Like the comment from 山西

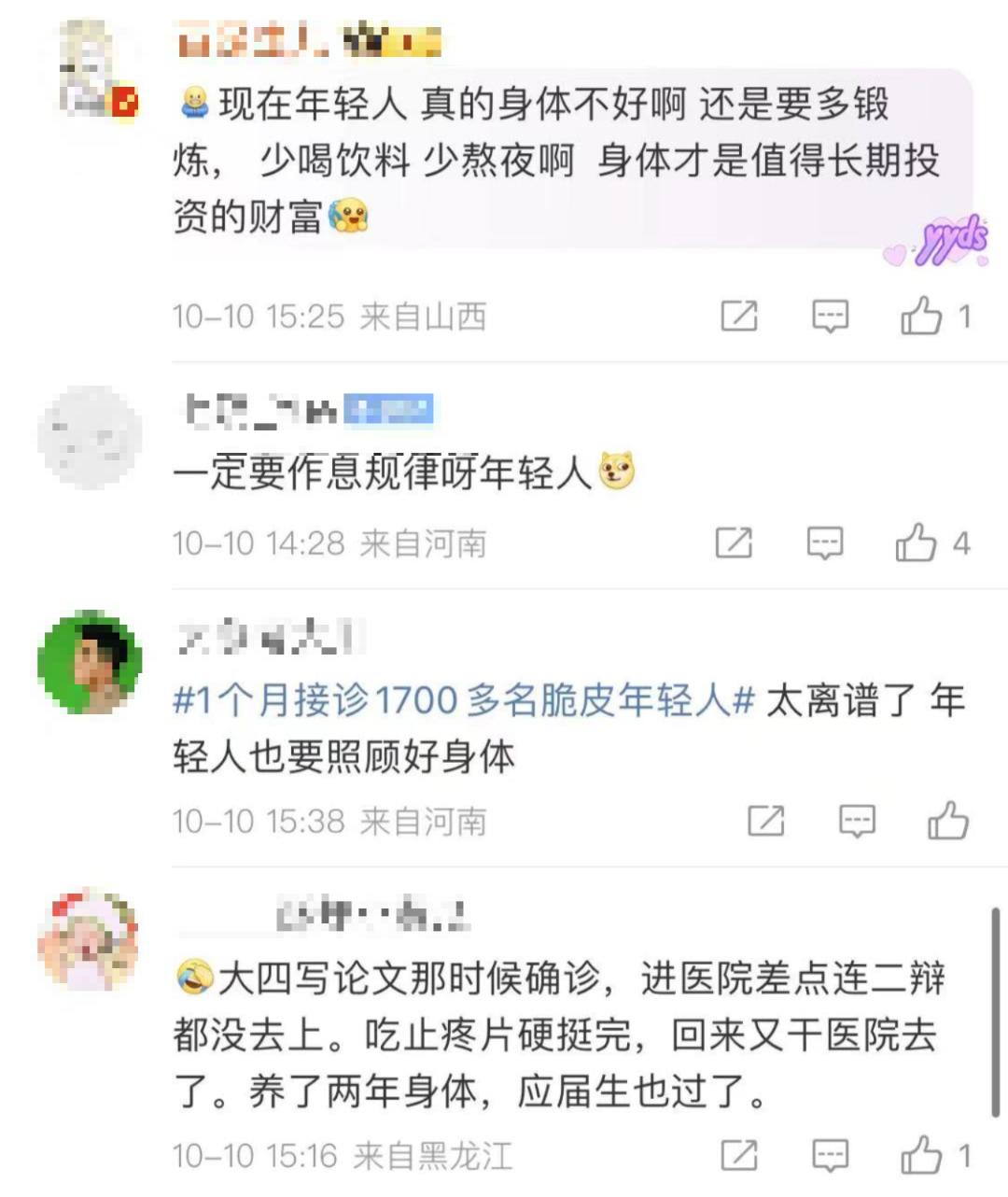click(921, 317)
